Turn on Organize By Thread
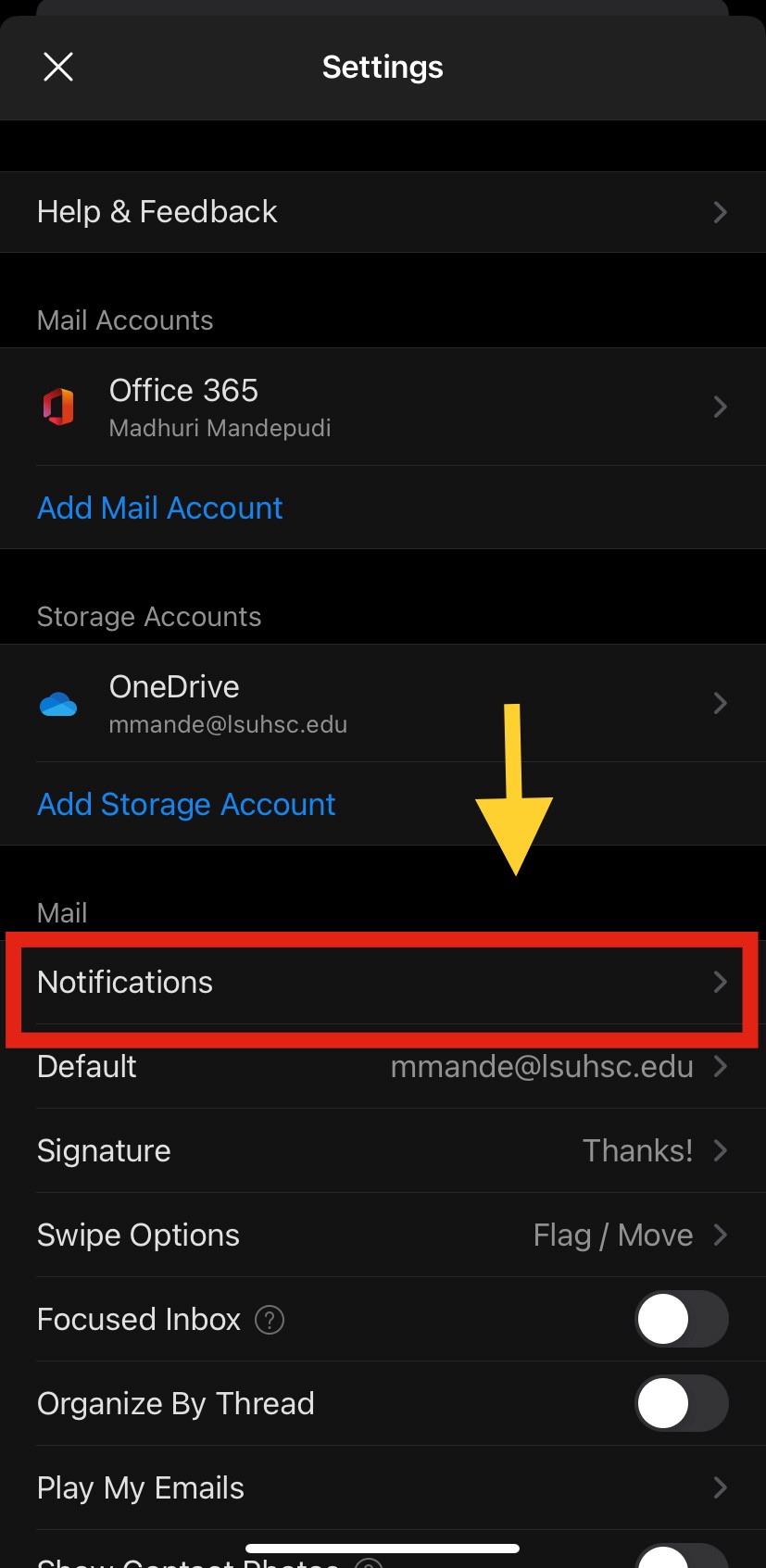766x1568 pixels. [681, 1403]
